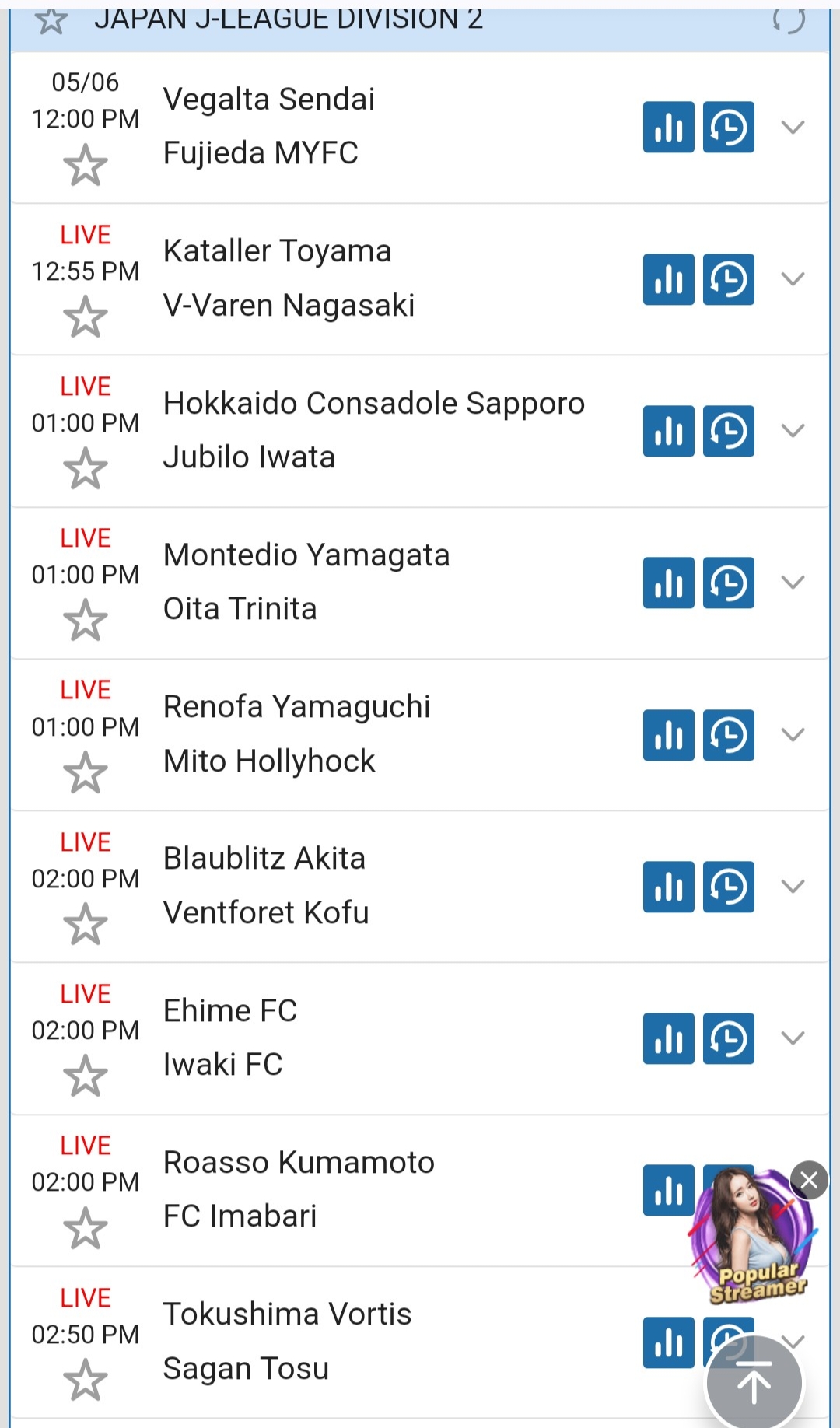The height and width of the screenshot is (1428, 840).
Task: Favorite the Japan J-League Division 2 league
Action: (x=51, y=20)
